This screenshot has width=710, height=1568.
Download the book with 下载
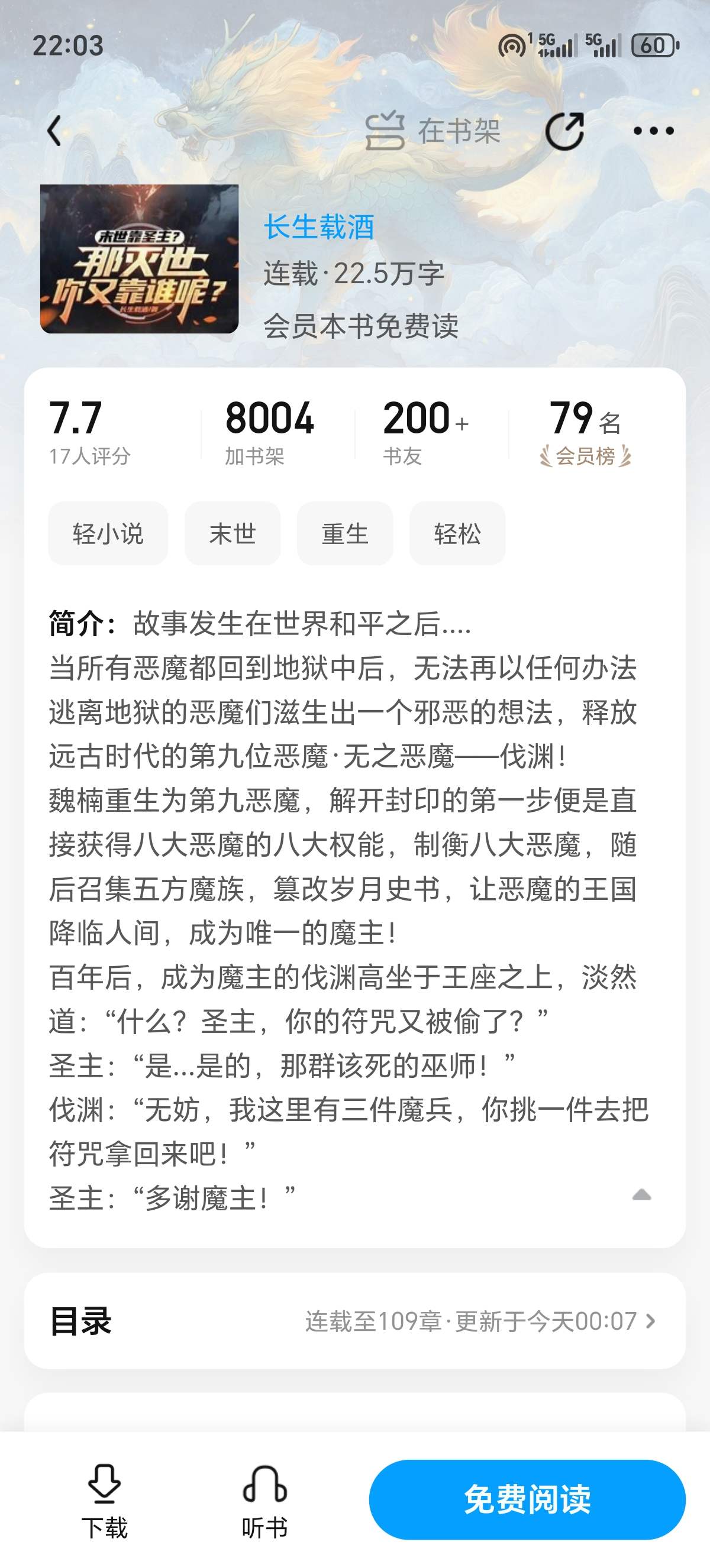(104, 1502)
